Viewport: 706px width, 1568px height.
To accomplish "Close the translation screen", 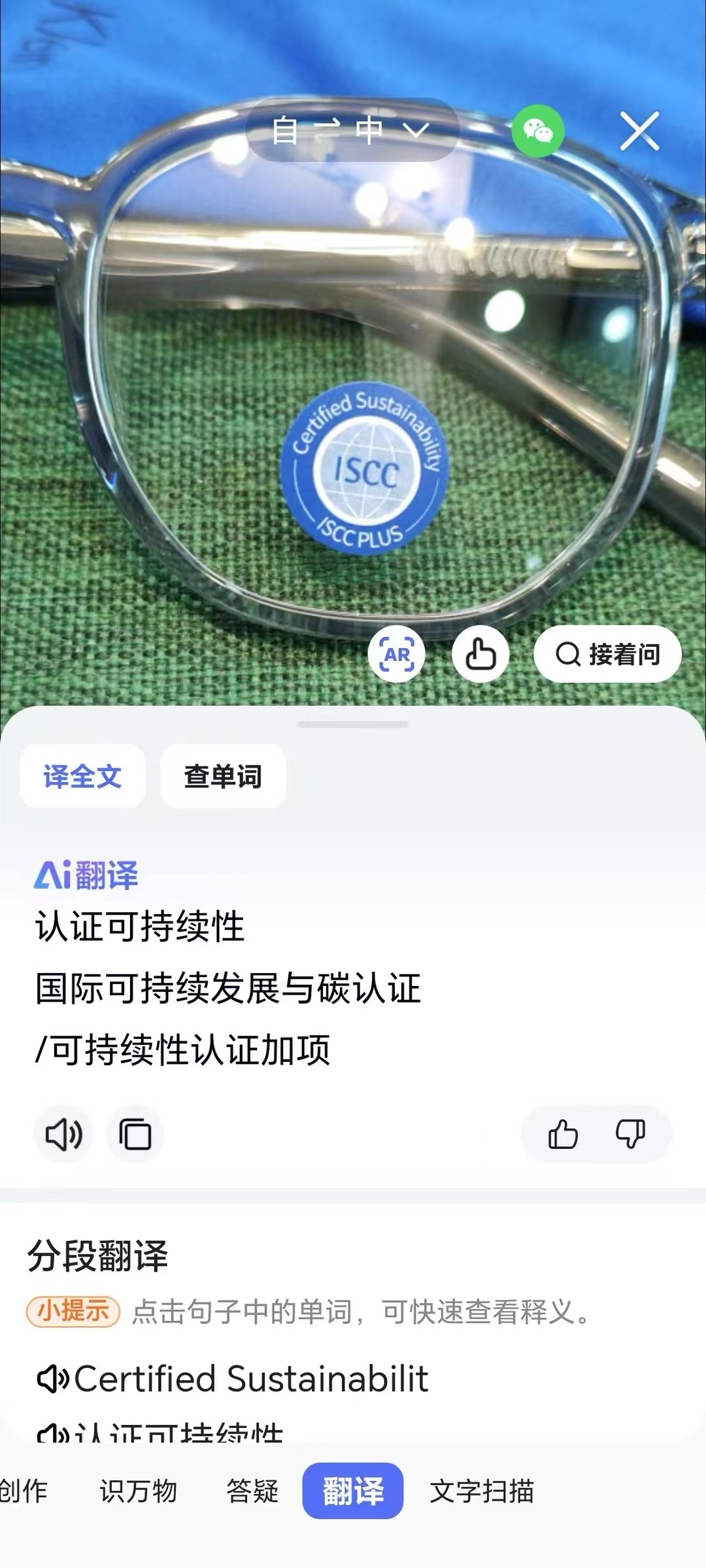I will 639,131.
